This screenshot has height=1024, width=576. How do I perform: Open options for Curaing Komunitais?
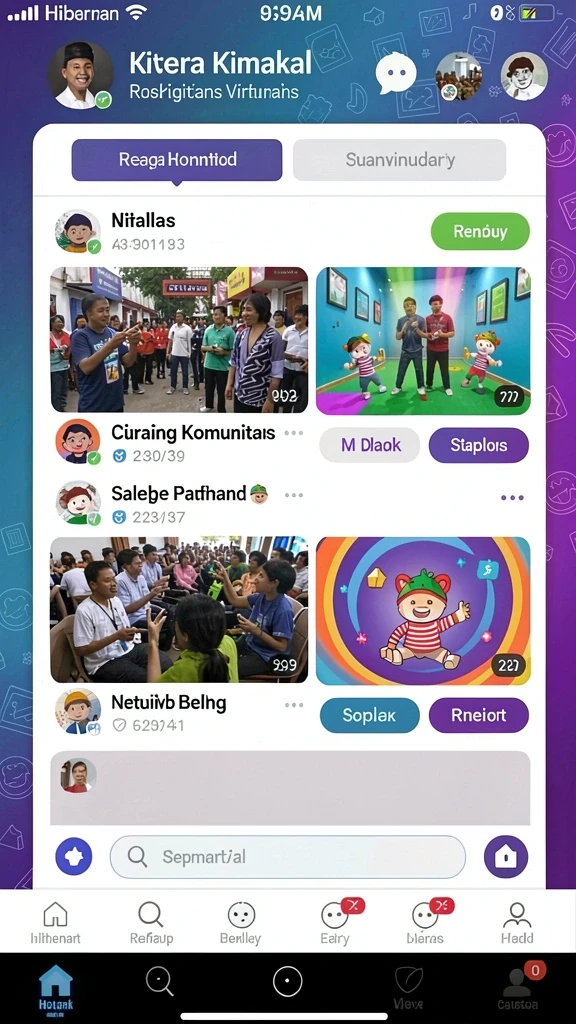[294, 433]
